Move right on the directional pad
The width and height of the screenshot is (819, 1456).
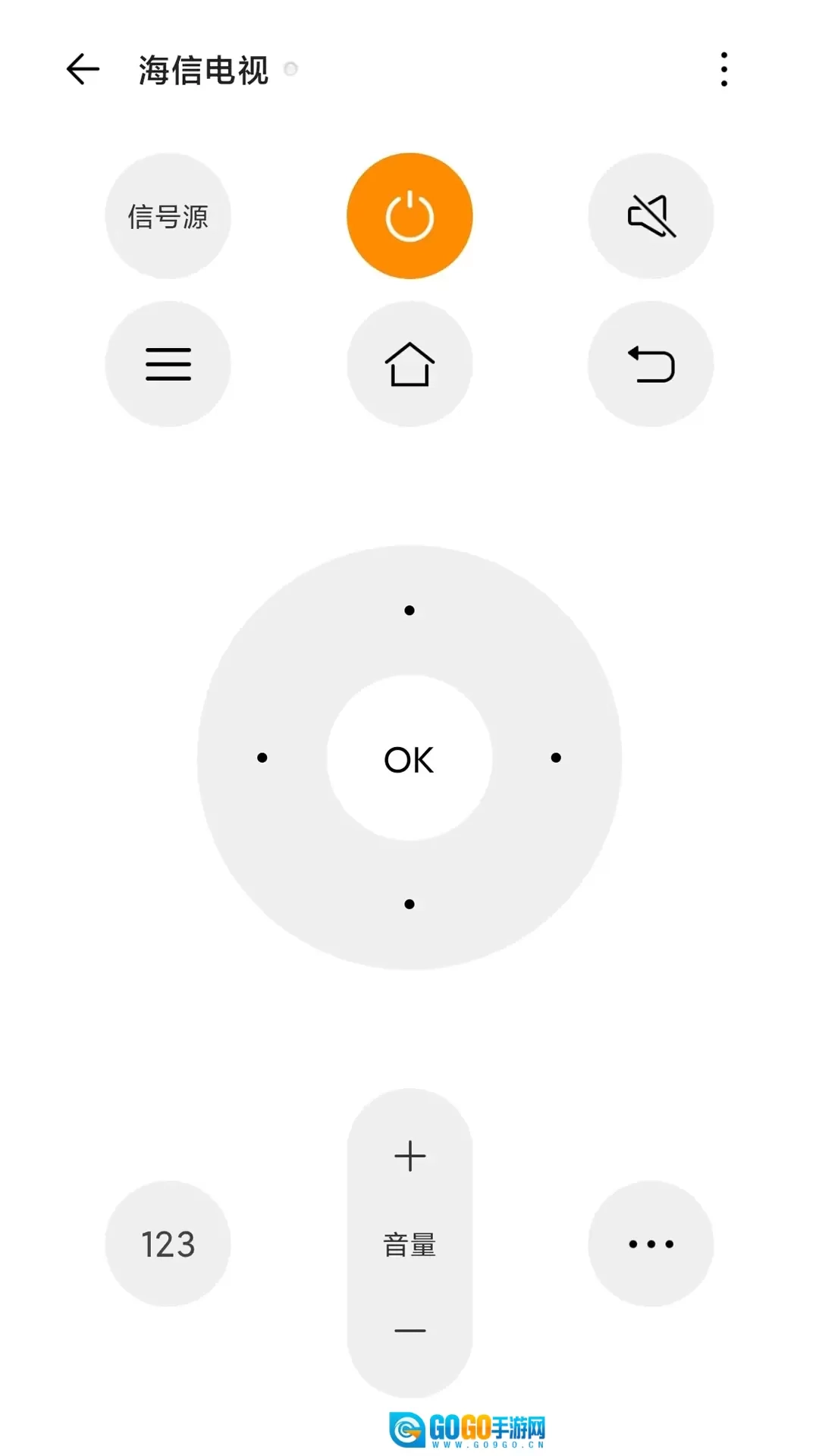pyautogui.click(x=556, y=758)
